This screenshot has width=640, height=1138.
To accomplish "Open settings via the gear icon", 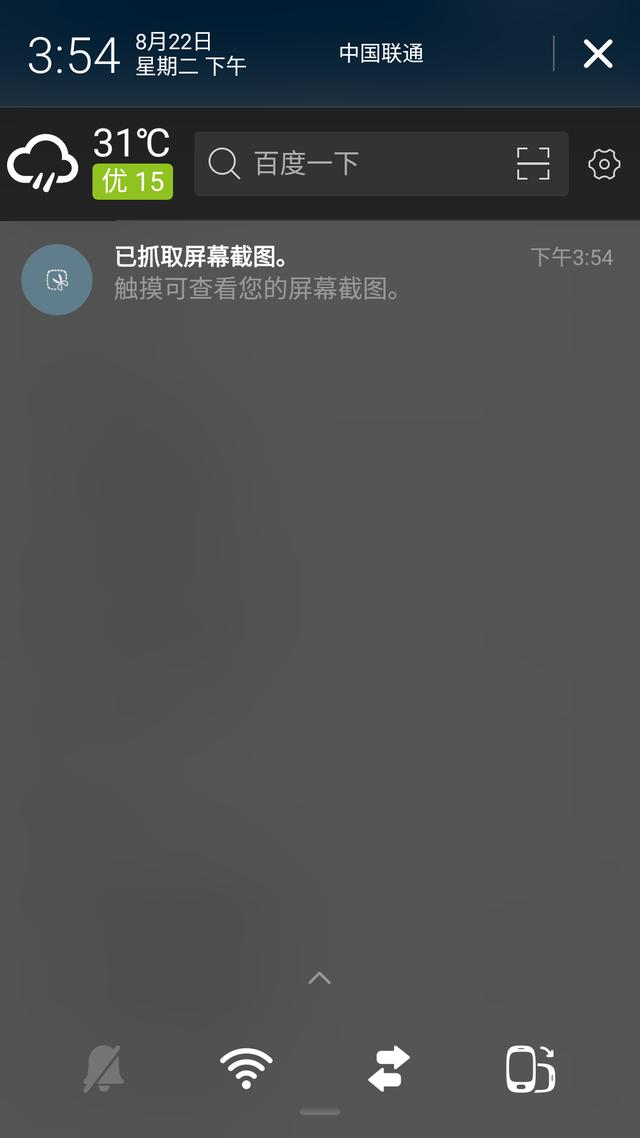I will [x=604, y=164].
